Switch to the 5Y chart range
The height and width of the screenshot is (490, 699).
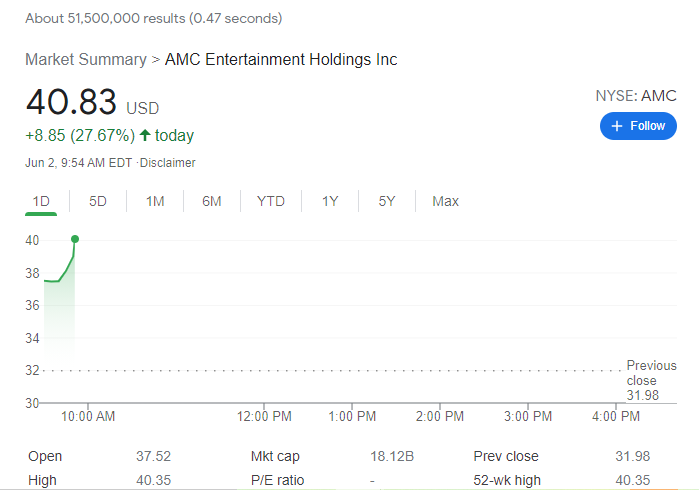point(387,201)
